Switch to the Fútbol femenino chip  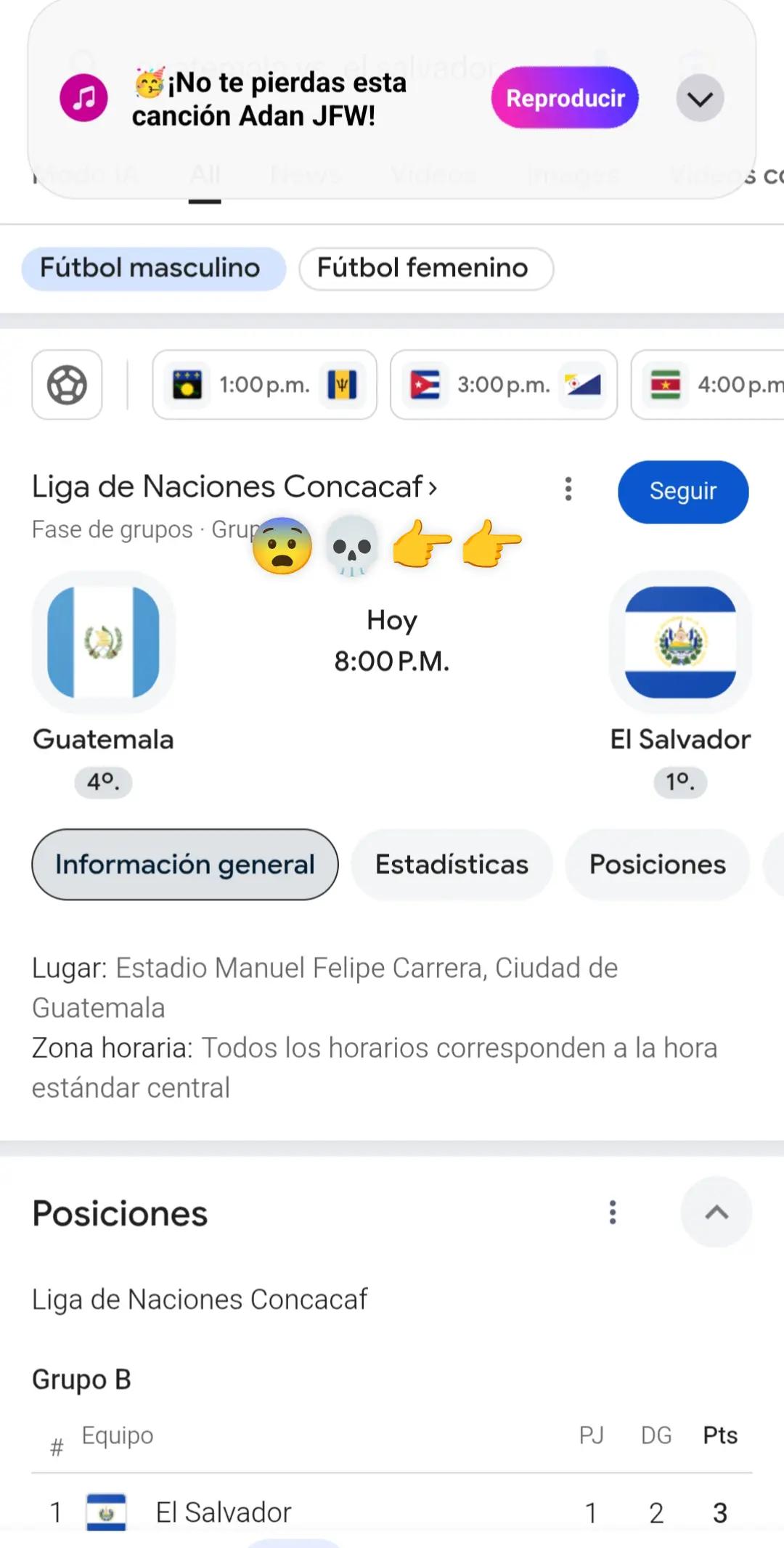tap(426, 269)
